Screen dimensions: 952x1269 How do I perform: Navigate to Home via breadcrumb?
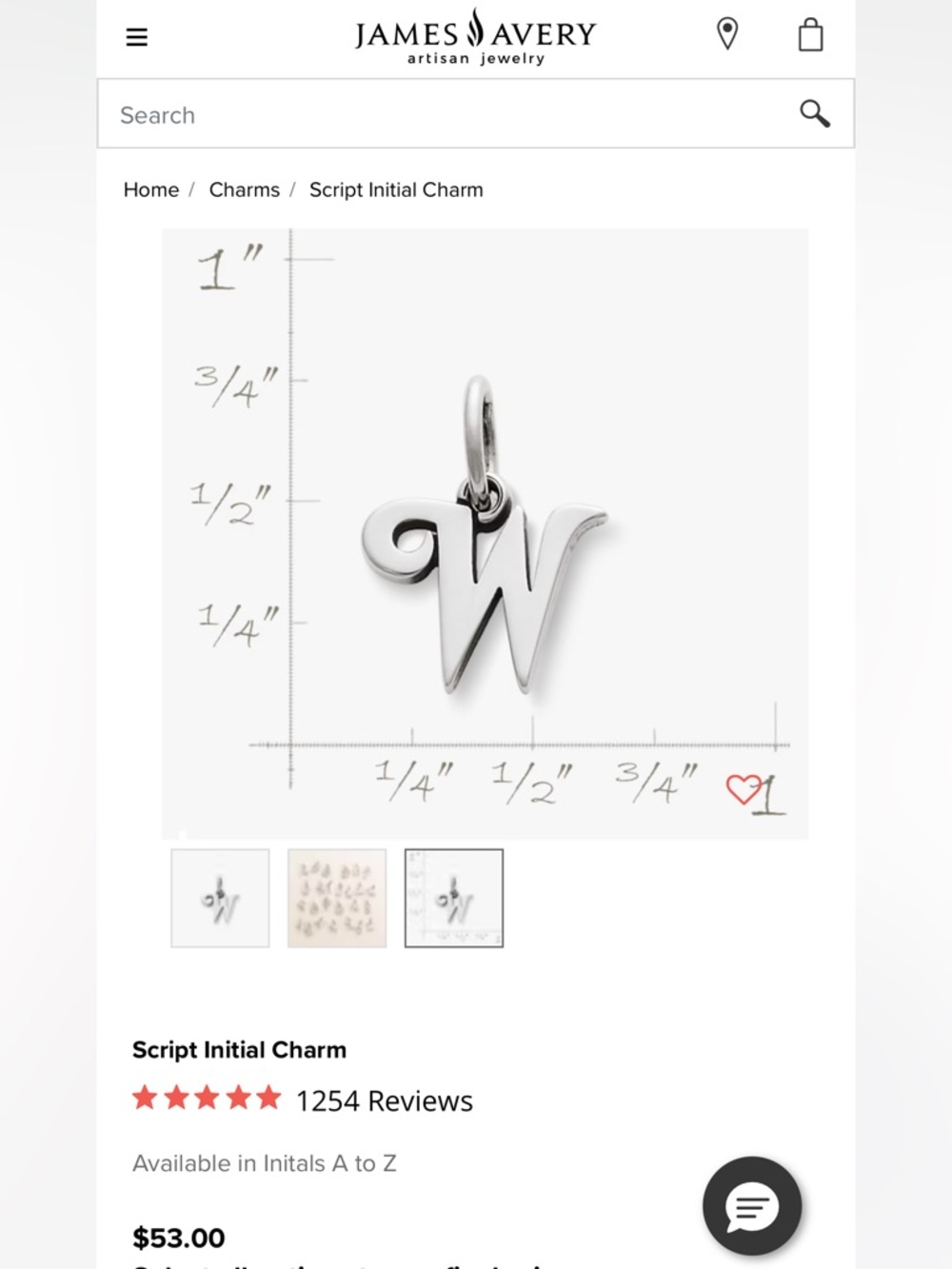pyautogui.click(x=150, y=189)
